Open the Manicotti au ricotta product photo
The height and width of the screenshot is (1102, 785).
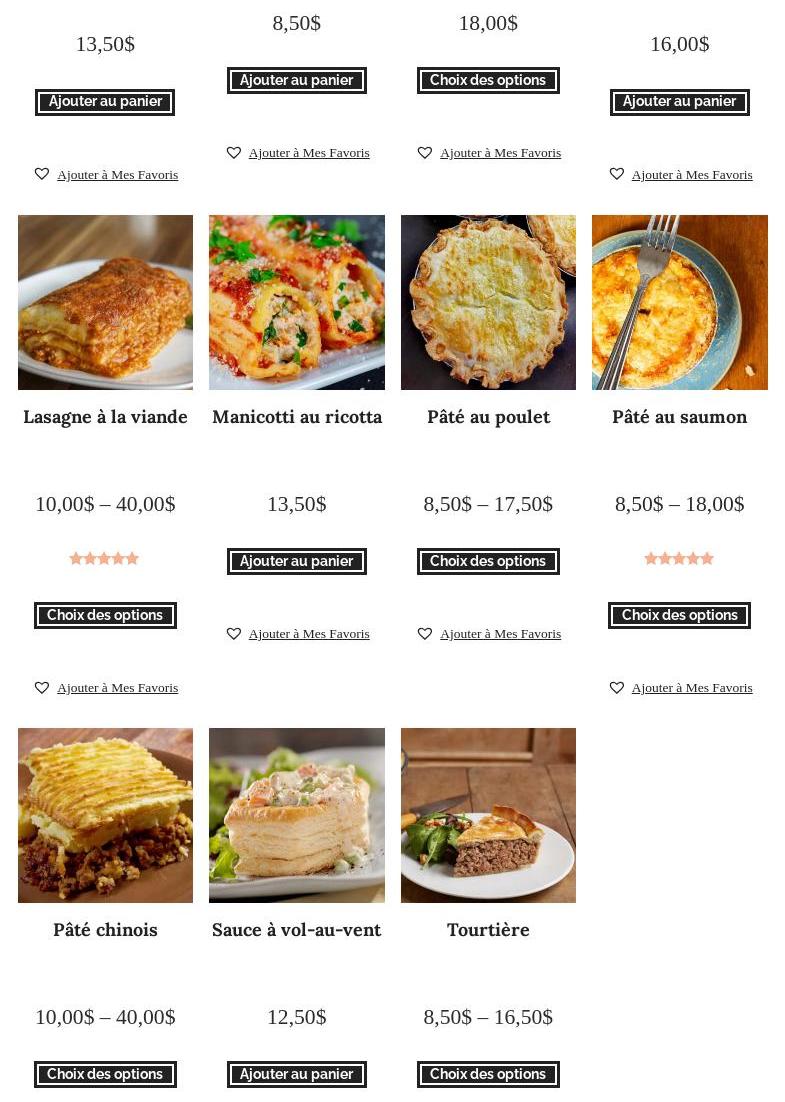(297, 302)
